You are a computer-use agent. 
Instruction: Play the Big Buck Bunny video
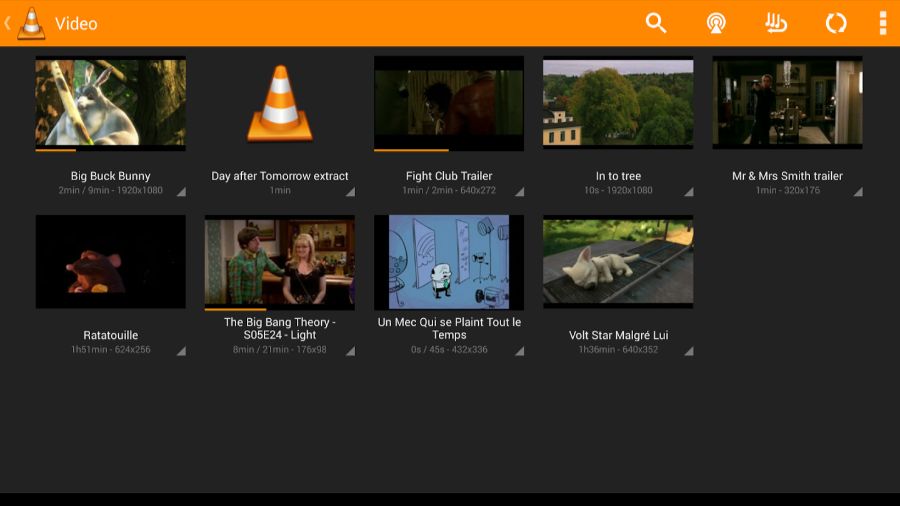coord(110,103)
